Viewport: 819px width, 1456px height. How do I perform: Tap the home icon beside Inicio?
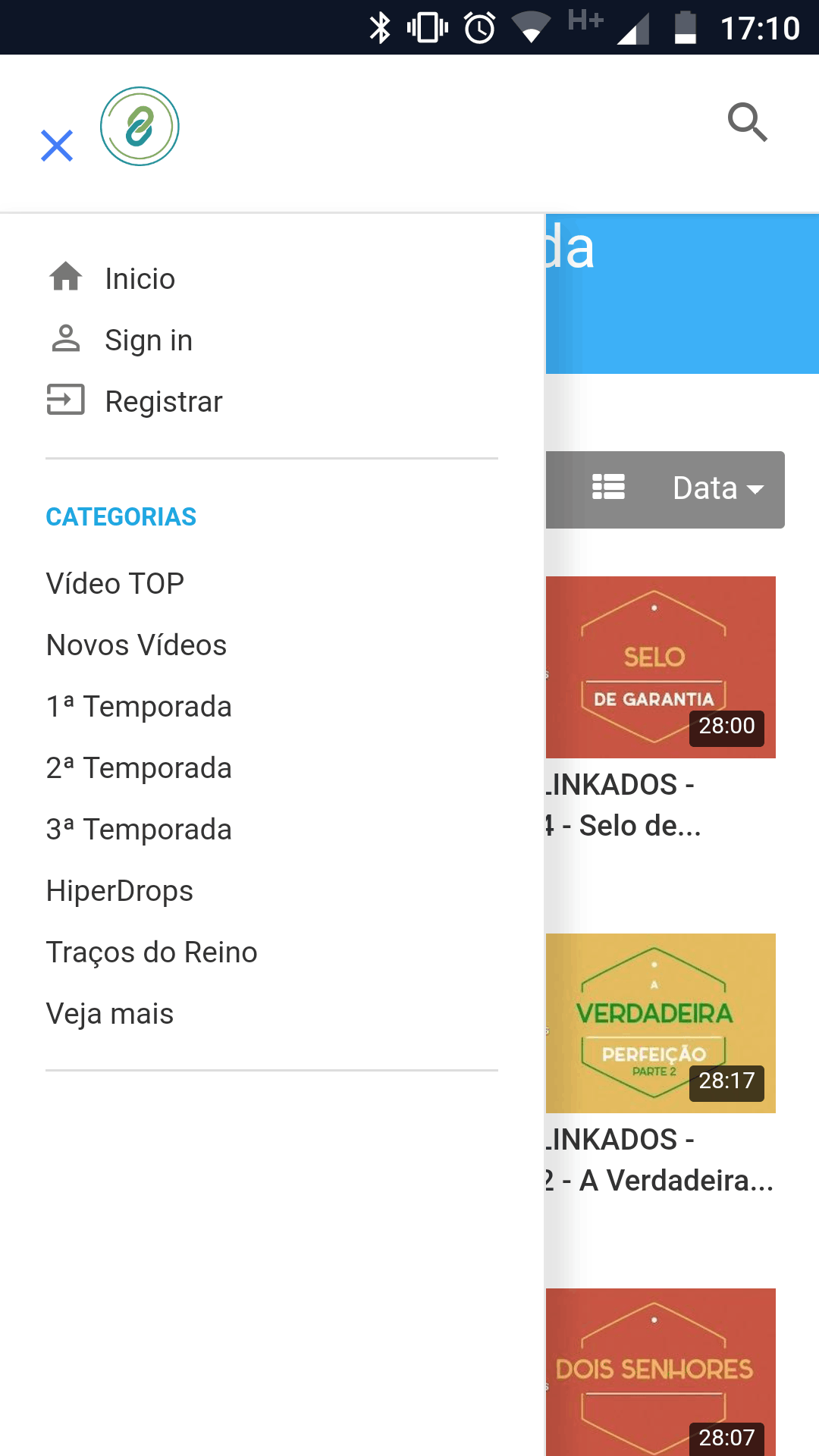point(66,278)
